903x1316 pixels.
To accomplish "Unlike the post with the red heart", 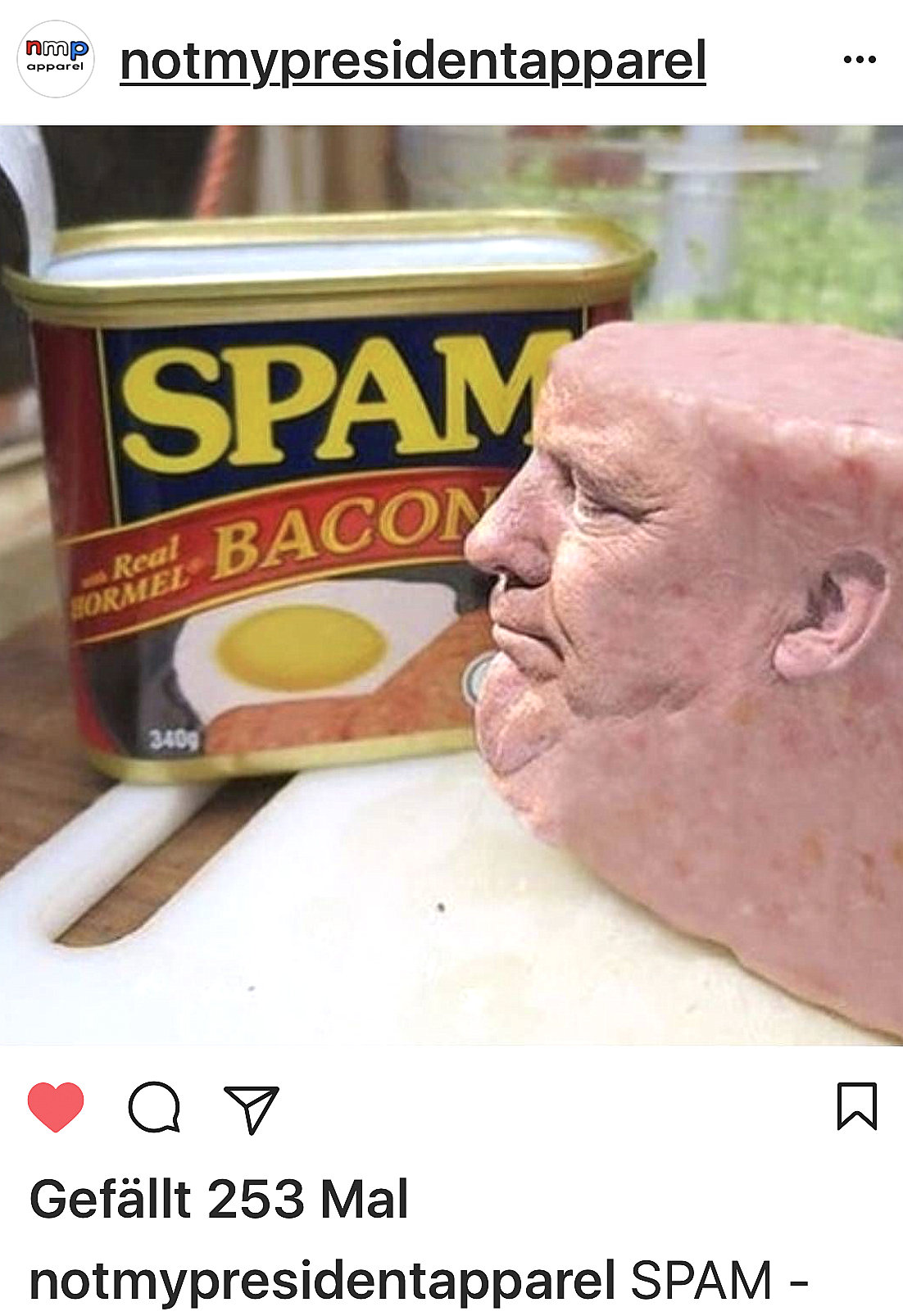I will pyautogui.click(x=56, y=1106).
